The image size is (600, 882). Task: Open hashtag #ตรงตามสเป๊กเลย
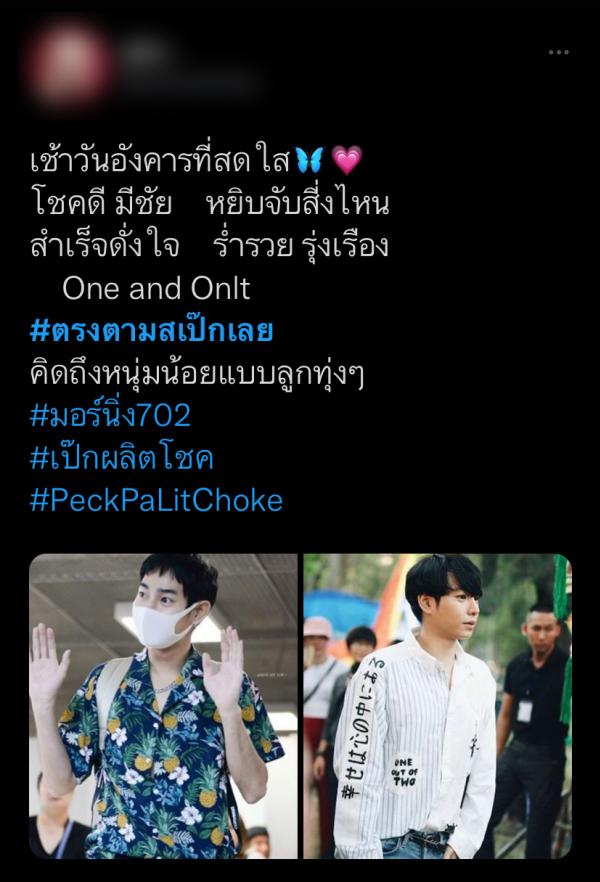point(151,331)
